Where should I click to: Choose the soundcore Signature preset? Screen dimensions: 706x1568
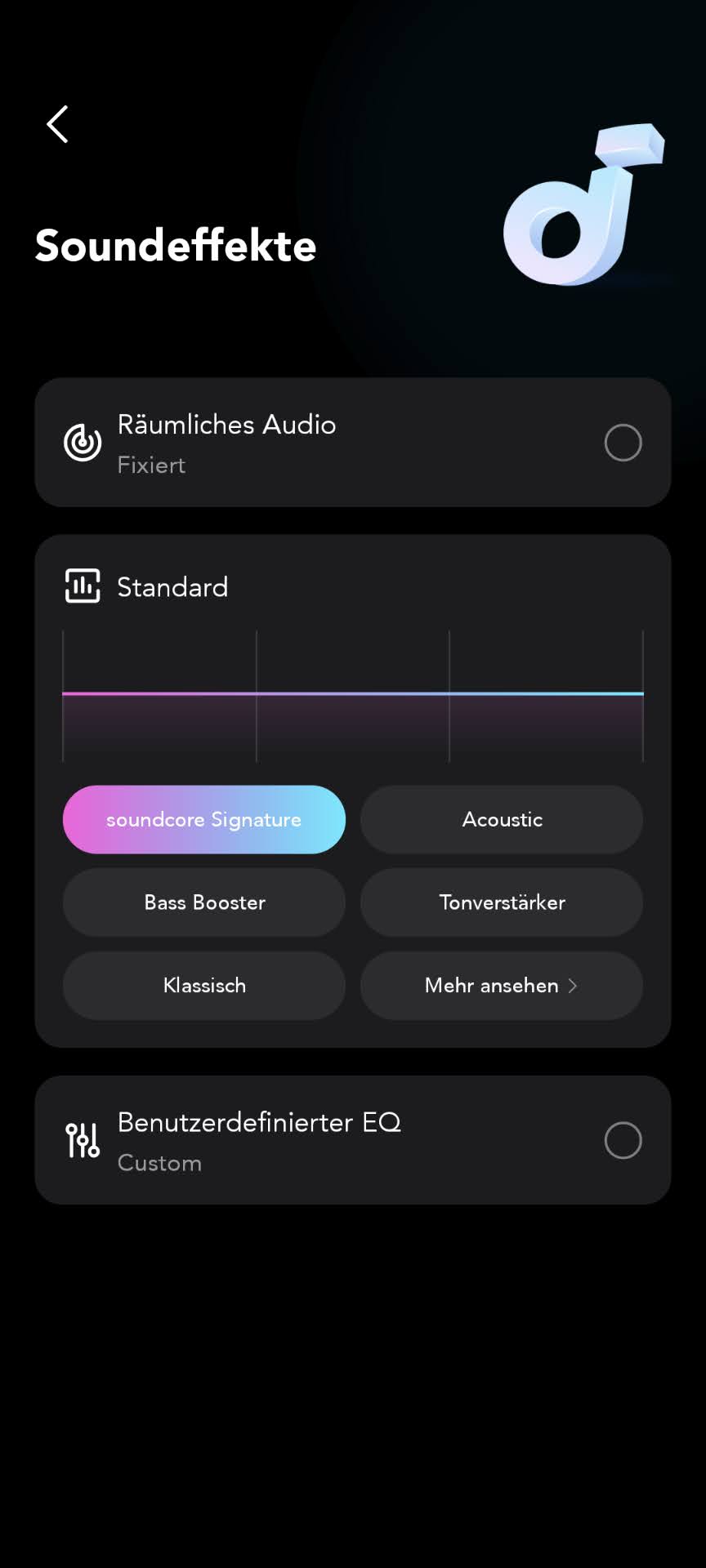[204, 820]
